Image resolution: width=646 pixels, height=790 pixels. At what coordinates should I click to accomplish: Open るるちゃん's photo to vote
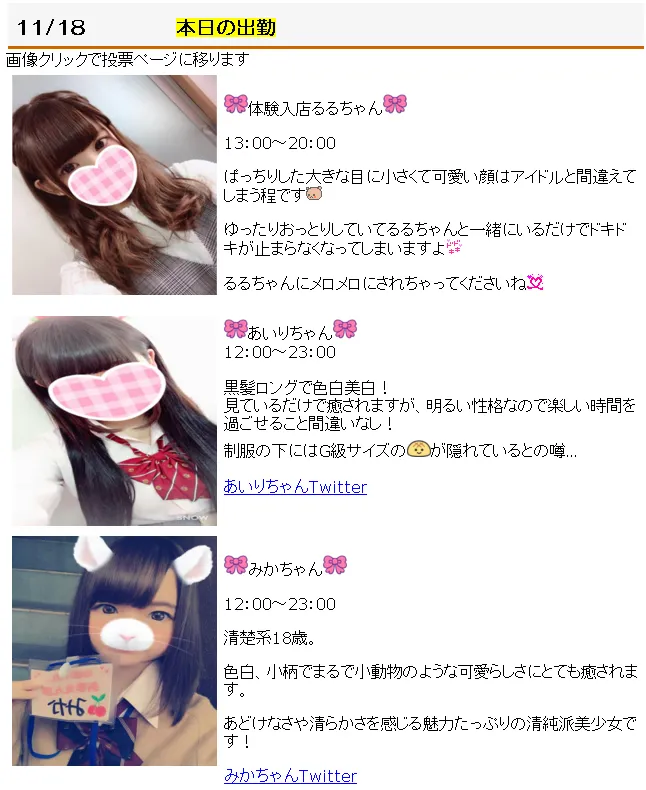tap(114, 185)
